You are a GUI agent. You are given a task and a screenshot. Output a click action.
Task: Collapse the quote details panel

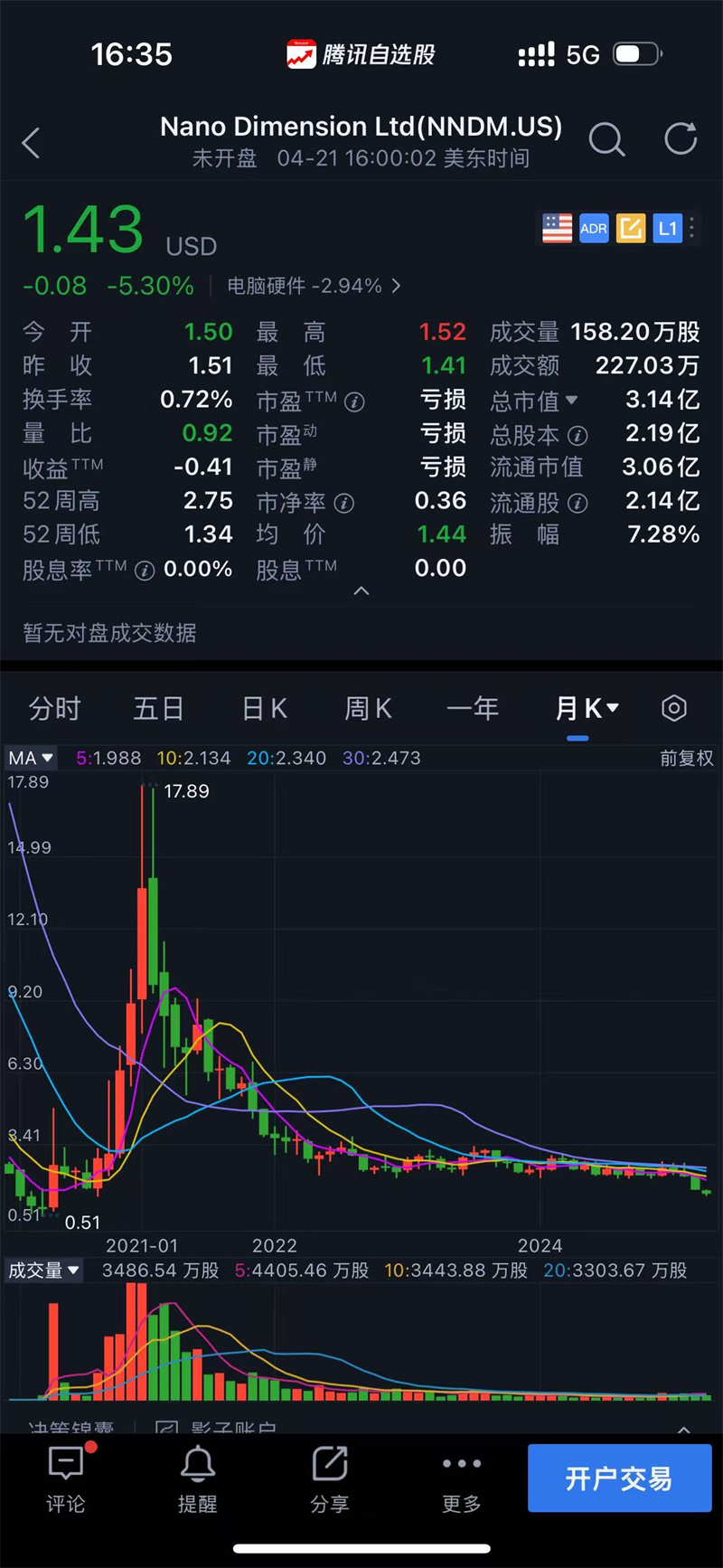pos(361,591)
